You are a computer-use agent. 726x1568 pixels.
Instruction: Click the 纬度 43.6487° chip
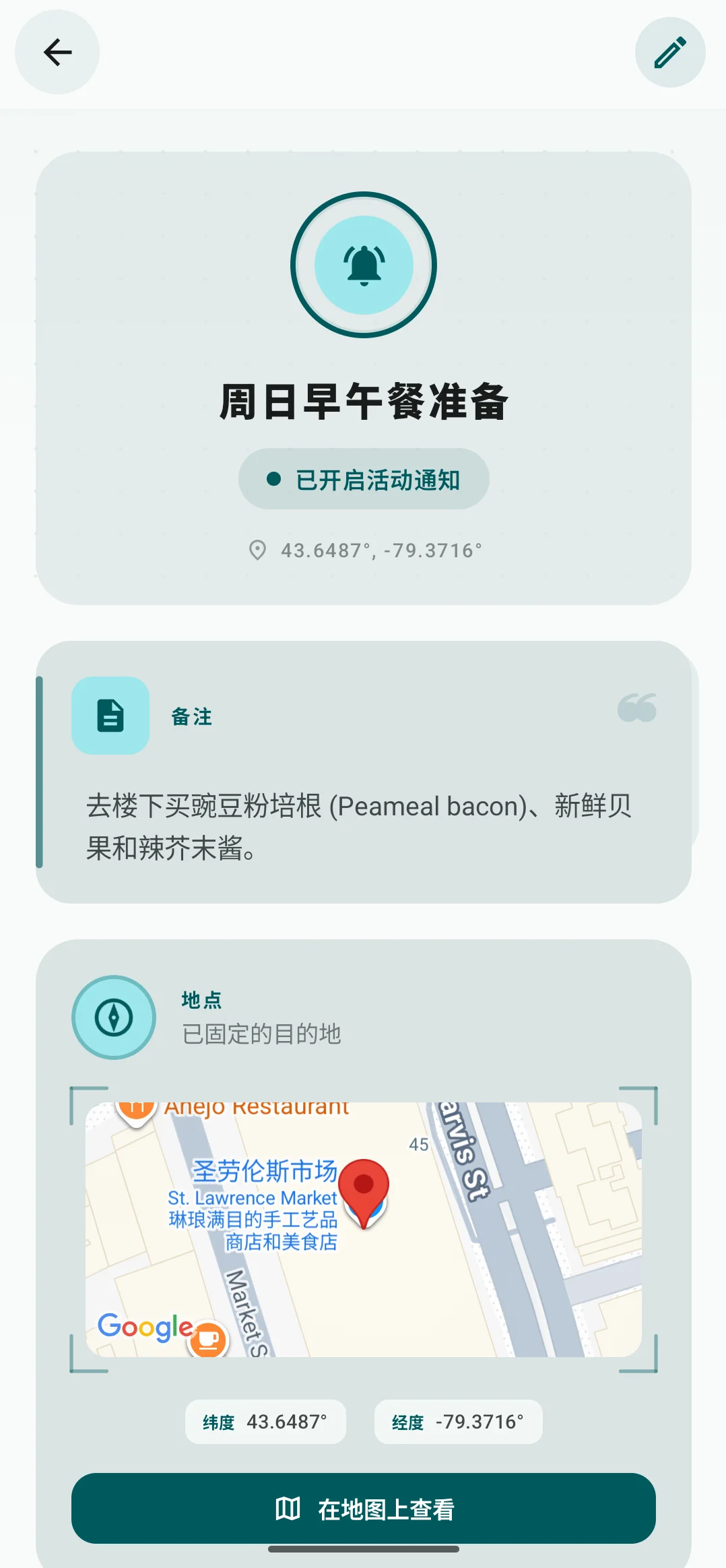(x=265, y=1422)
